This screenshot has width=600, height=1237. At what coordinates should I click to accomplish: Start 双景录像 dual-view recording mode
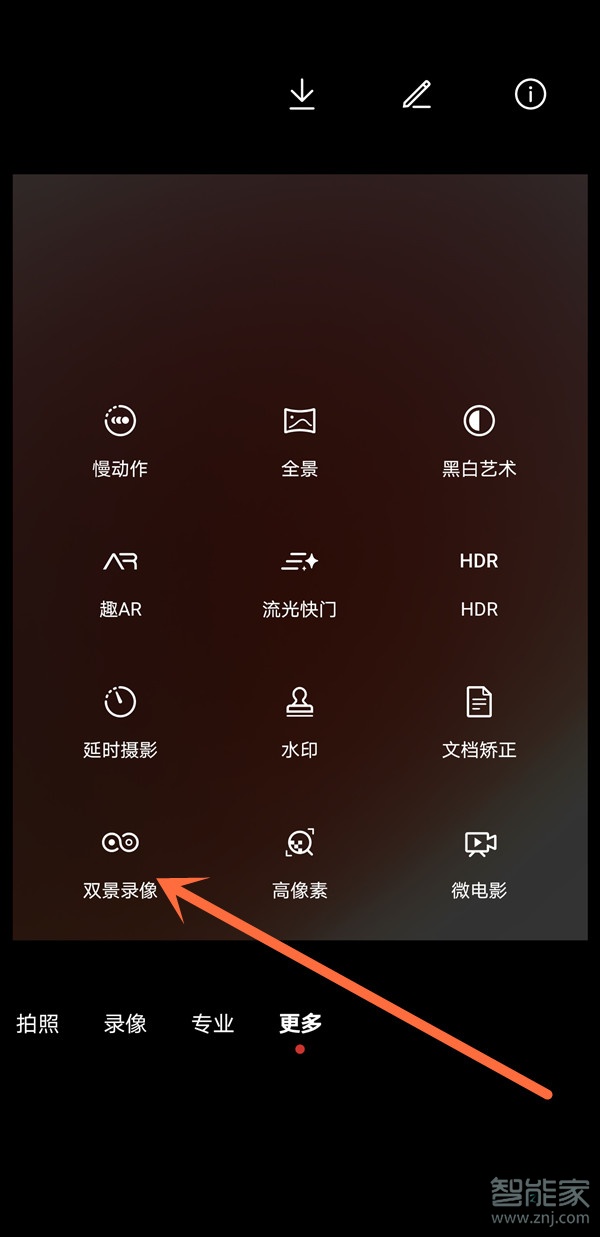(x=120, y=862)
